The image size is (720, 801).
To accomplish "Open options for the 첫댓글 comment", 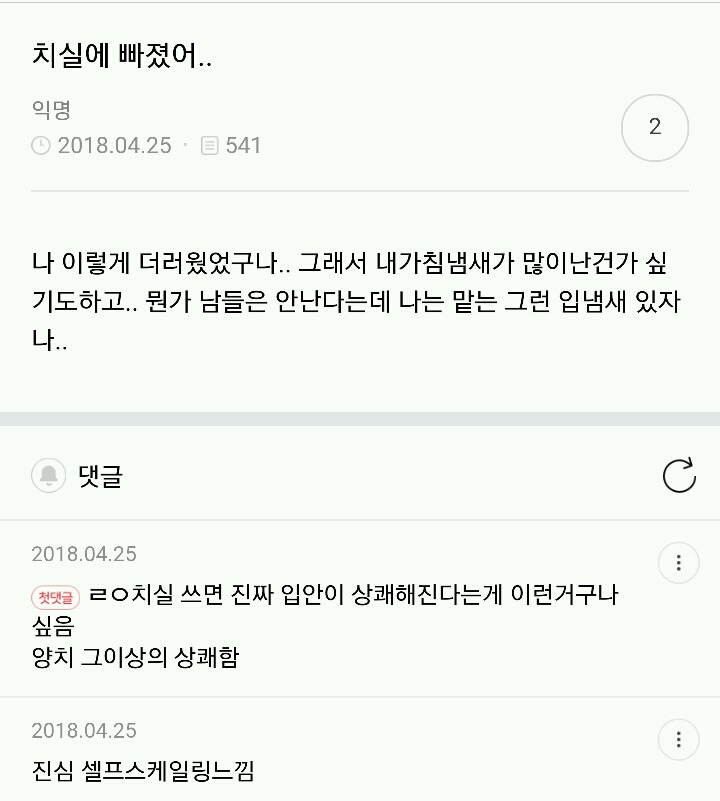I will [x=679, y=563].
